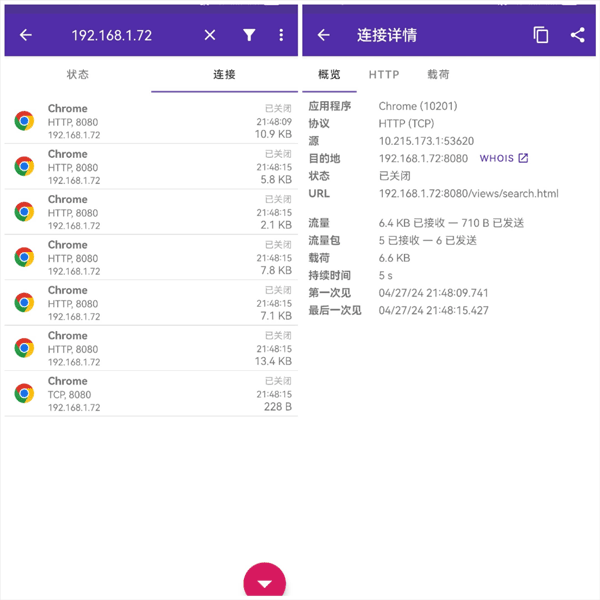600x600 pixels.
Task: Open the Chrome connection of 7.8 KB
Action: pos(152,257)
